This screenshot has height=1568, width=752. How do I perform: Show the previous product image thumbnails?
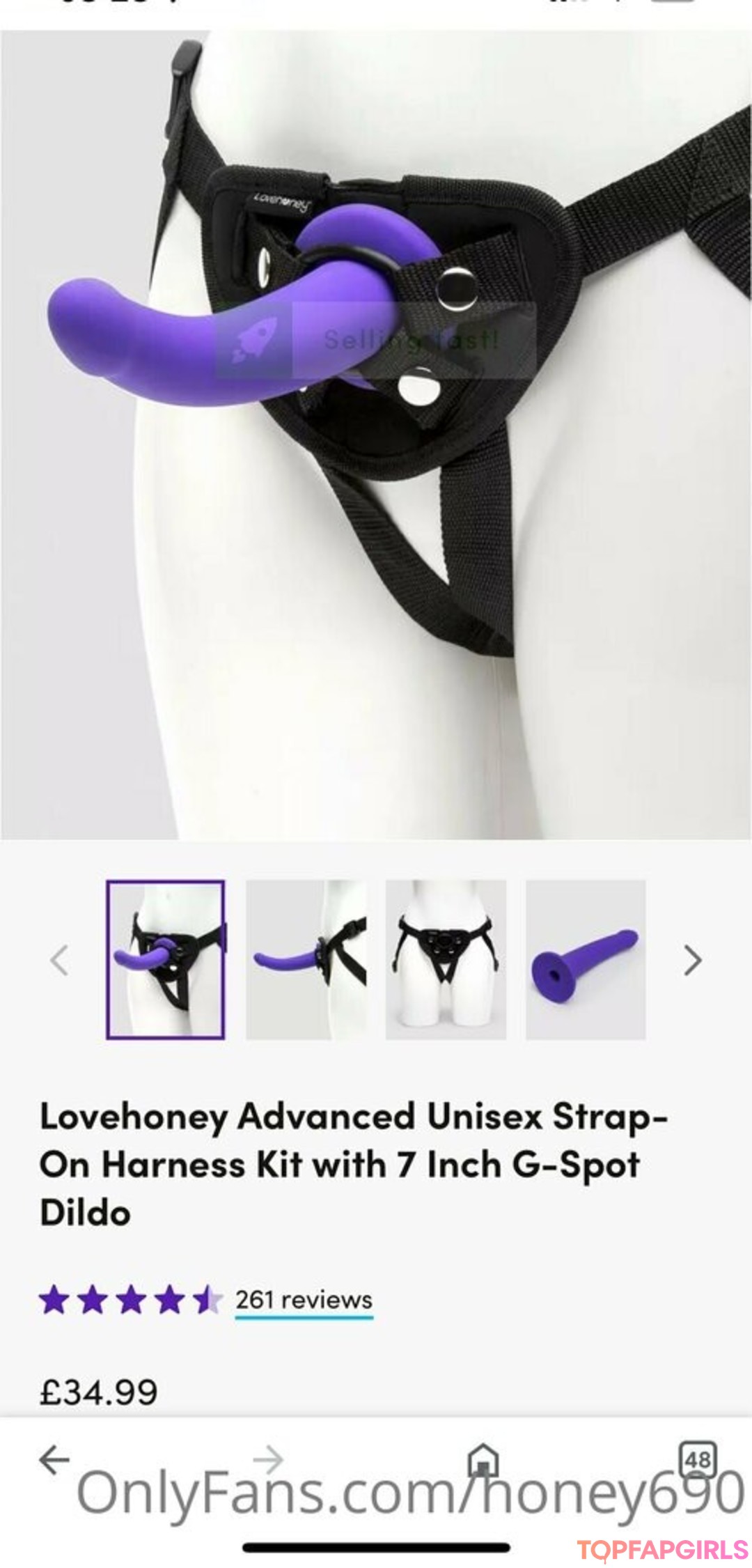pos(60,961)
